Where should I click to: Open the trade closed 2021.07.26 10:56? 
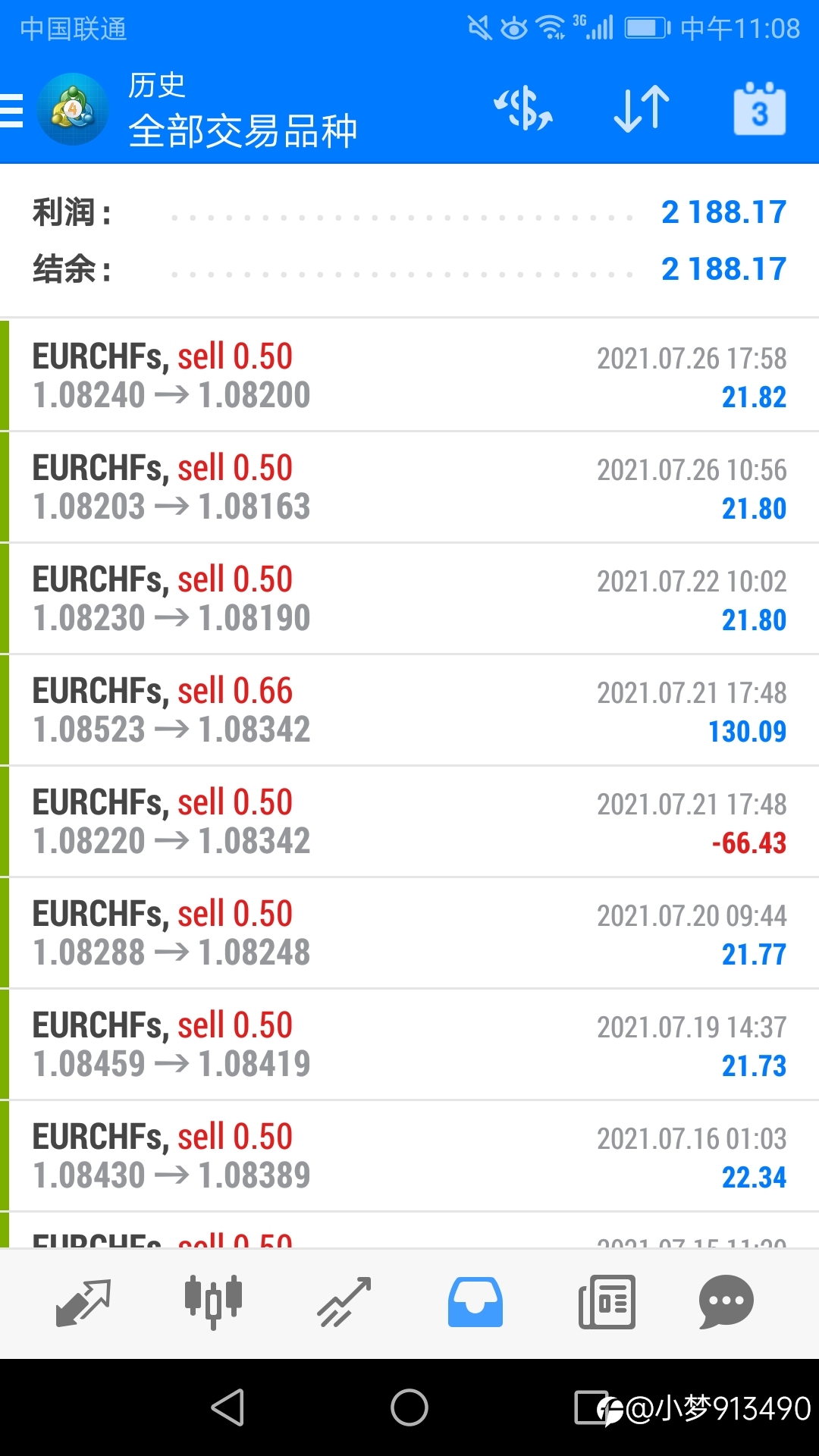409,487
